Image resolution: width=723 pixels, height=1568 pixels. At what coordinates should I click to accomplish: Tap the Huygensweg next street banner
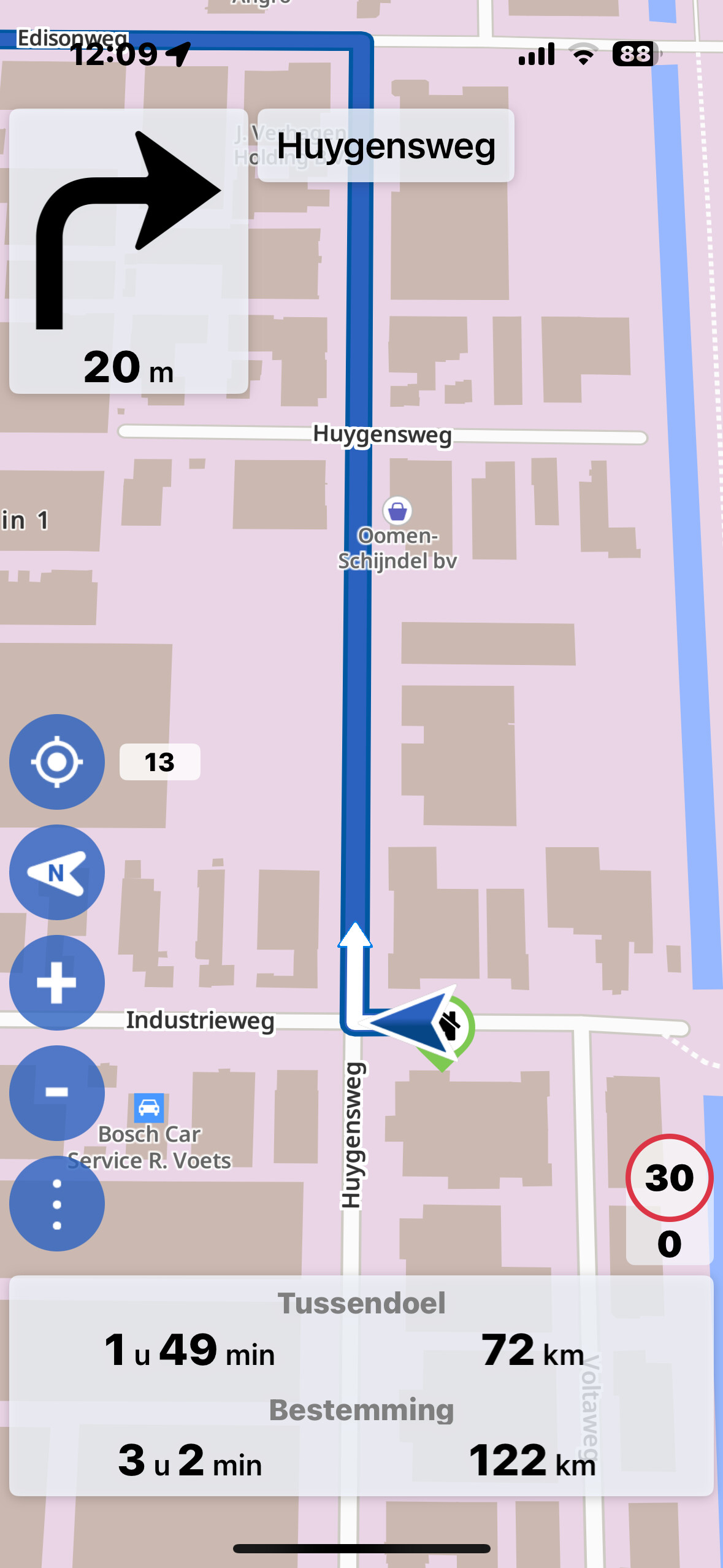click(386, 146)
